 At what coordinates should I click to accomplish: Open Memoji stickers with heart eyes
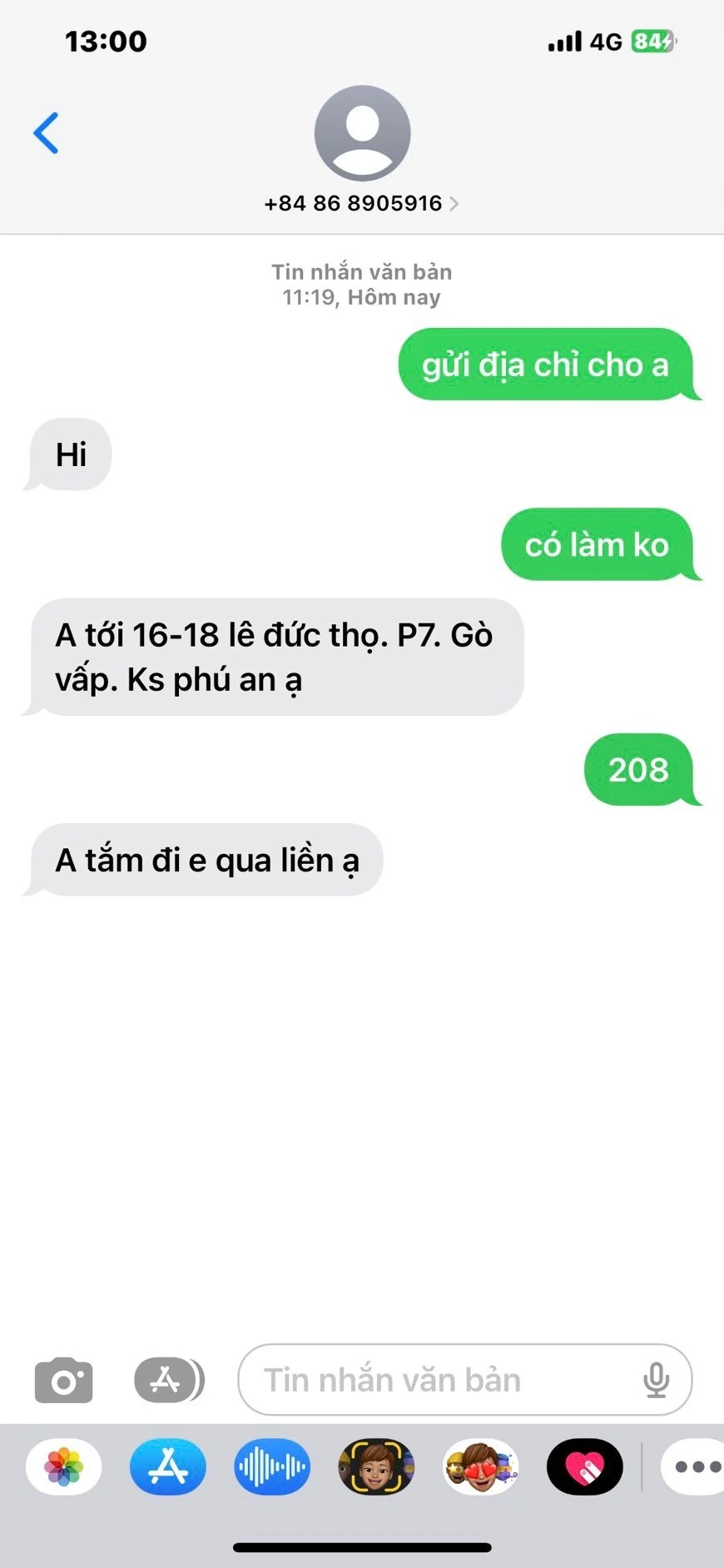coord(480,1466)
